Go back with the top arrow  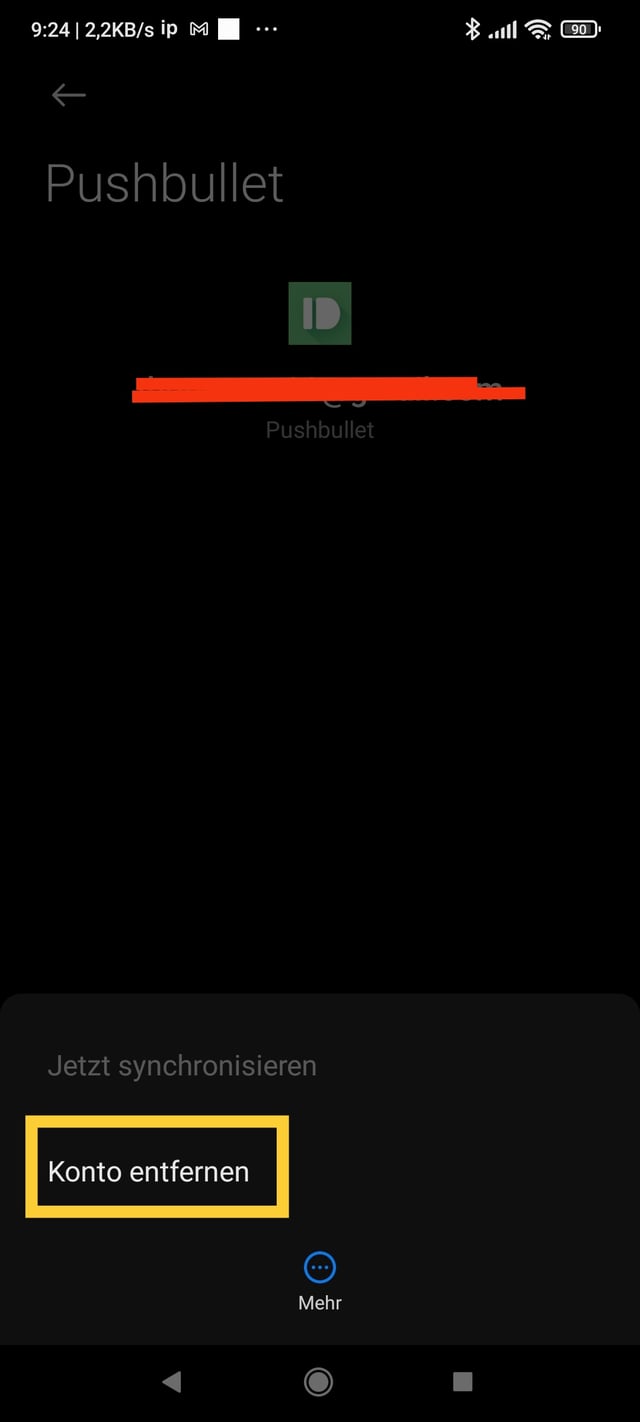[69, 95]
